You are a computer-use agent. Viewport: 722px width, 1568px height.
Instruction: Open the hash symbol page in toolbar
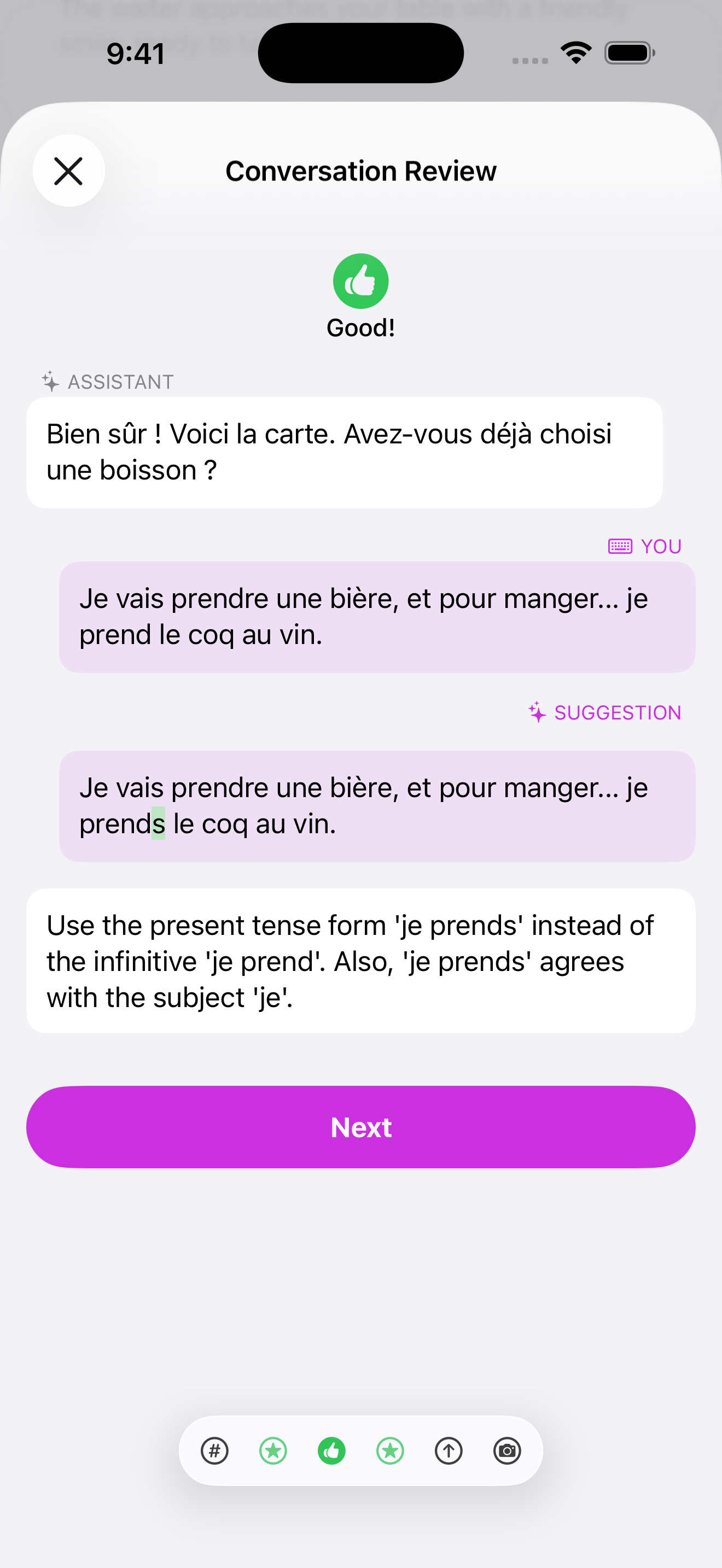coord(215,1450)
